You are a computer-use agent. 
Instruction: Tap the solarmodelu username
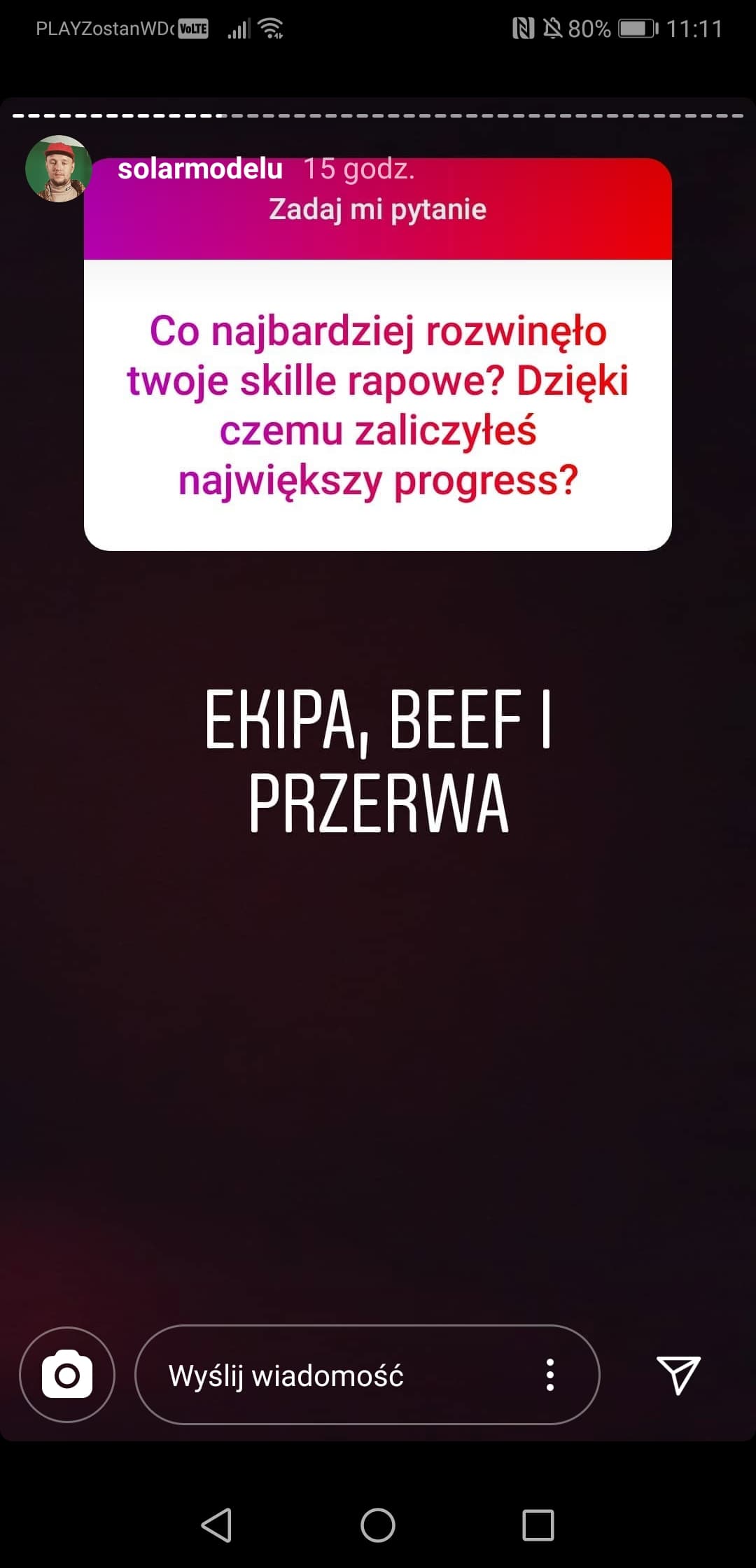(x=200, y=169)
